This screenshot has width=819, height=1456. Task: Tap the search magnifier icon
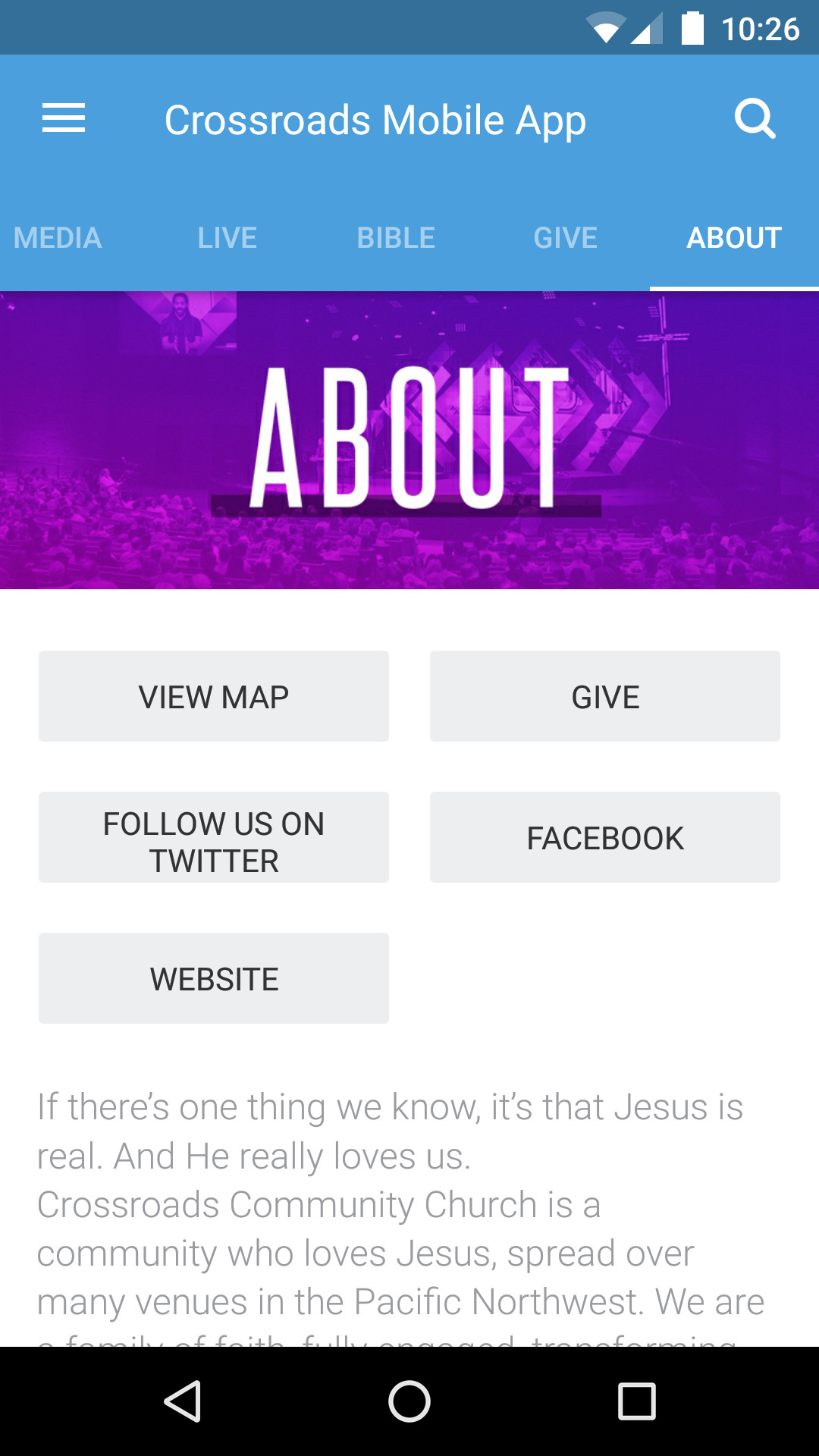[x=755, y=119]
